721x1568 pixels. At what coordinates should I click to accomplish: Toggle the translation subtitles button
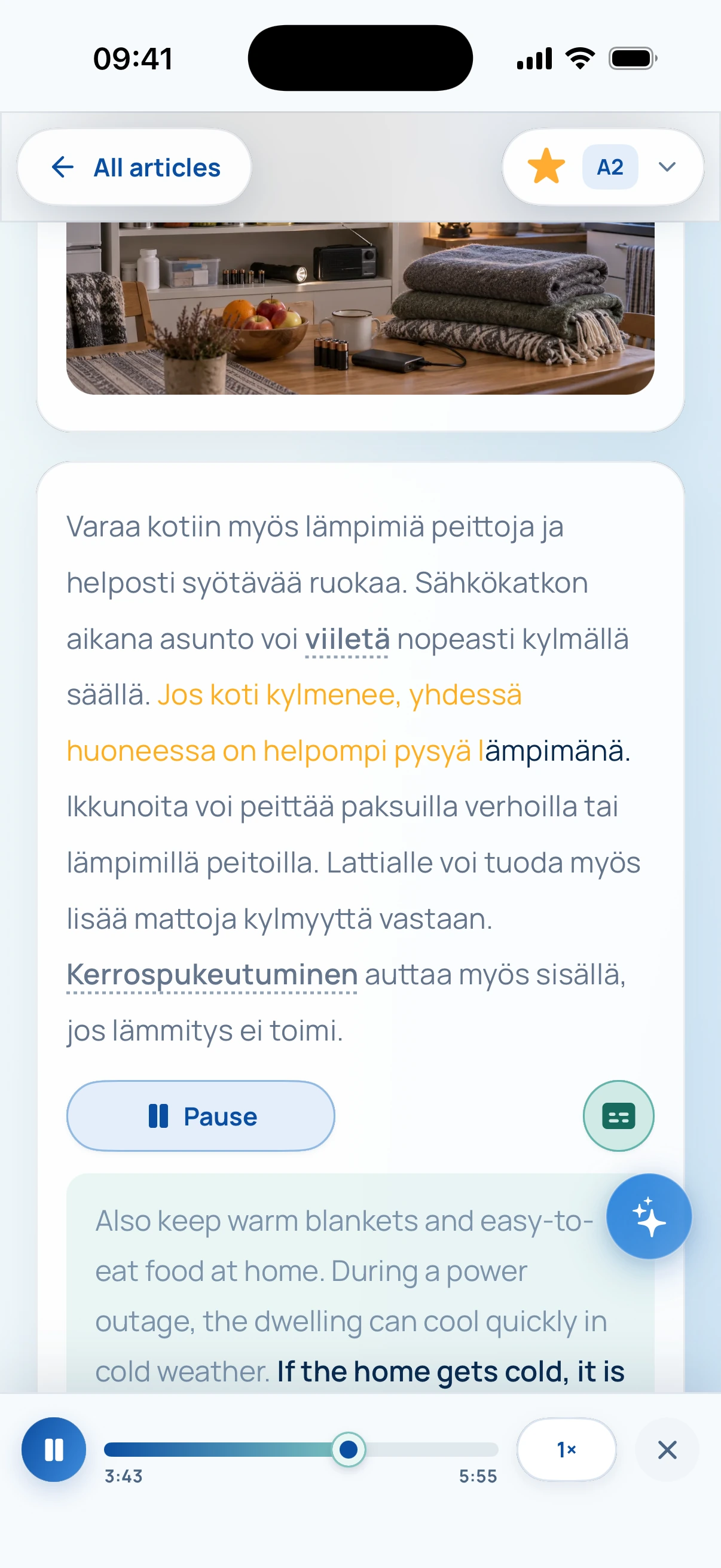point(618,1116)
